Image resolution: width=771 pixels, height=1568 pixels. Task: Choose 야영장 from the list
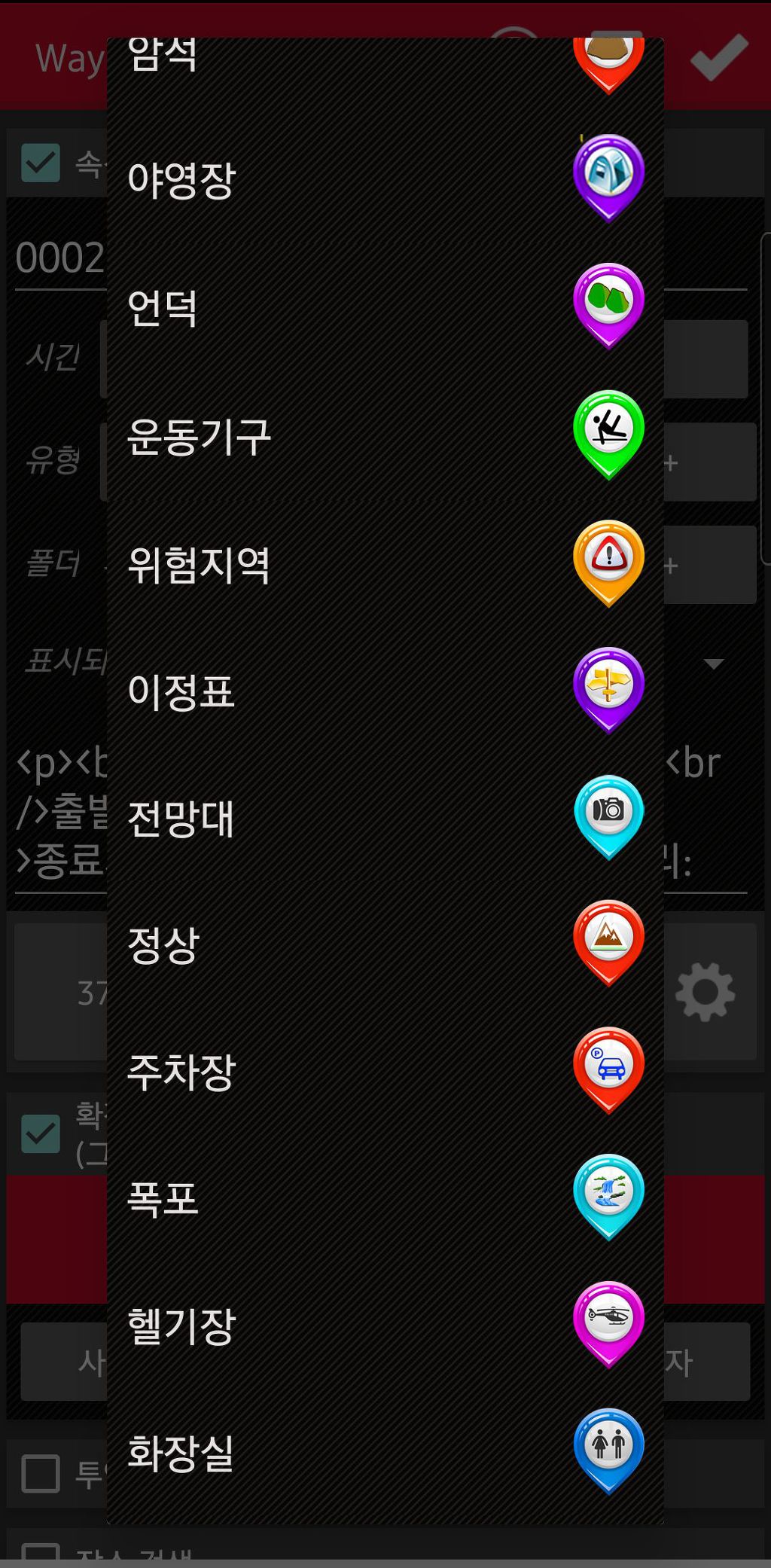pyautogui.click(x=385, y=179)
